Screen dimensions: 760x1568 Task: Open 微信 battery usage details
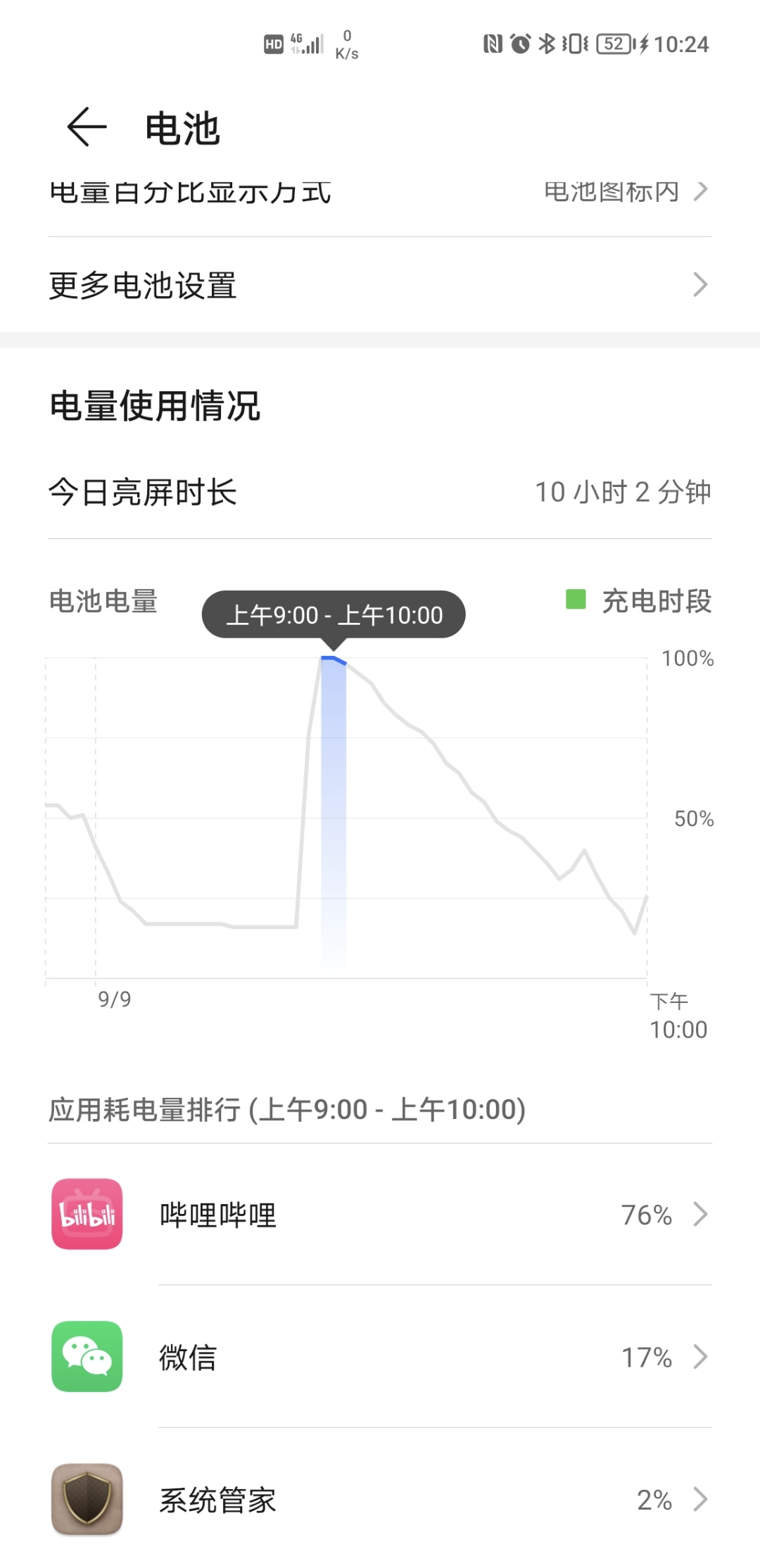coord(380,1356)
